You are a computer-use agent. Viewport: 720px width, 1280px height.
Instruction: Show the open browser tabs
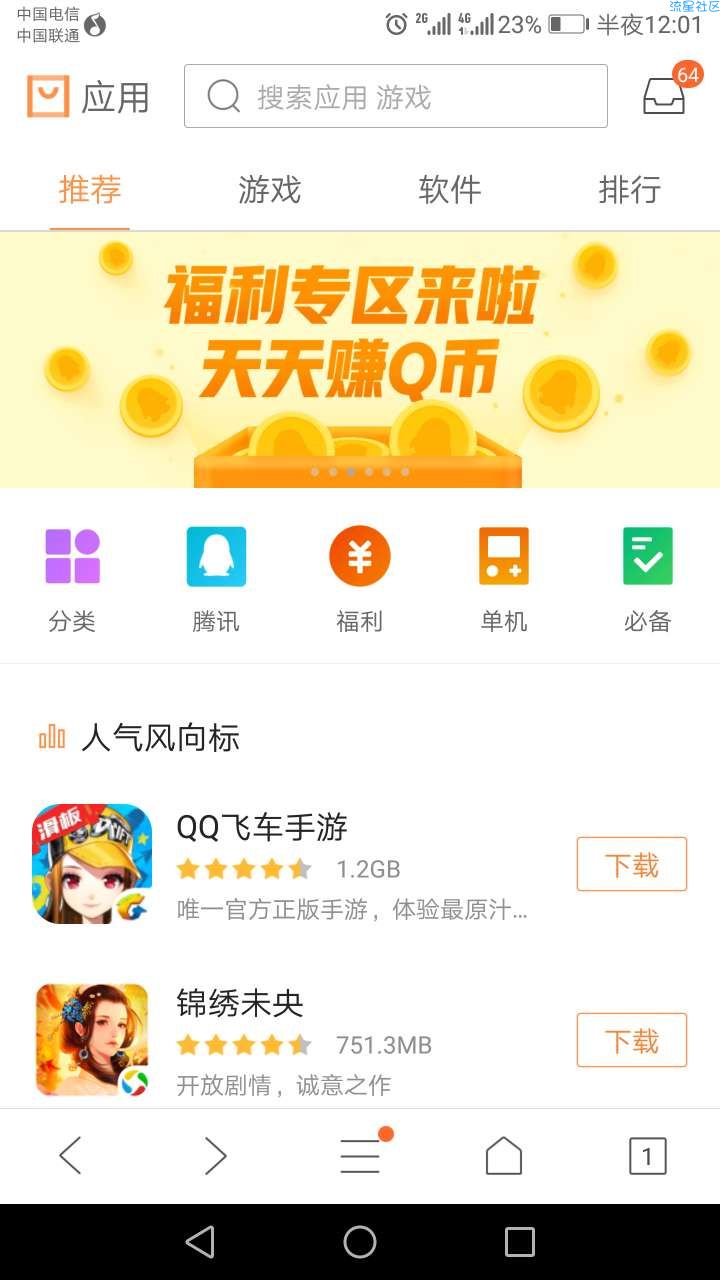pyautogui.click(x=647, y=1156)
